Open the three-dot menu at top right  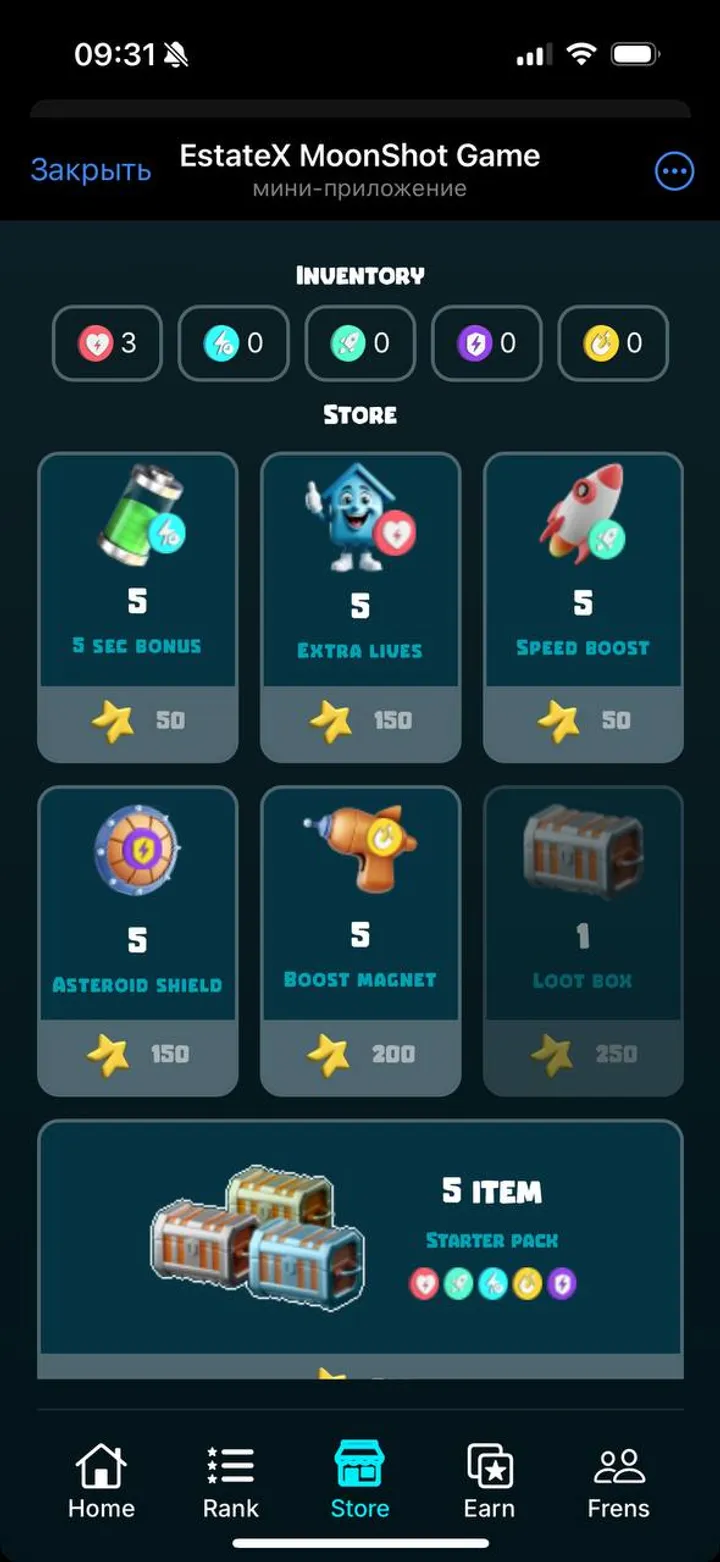[673, 171]
